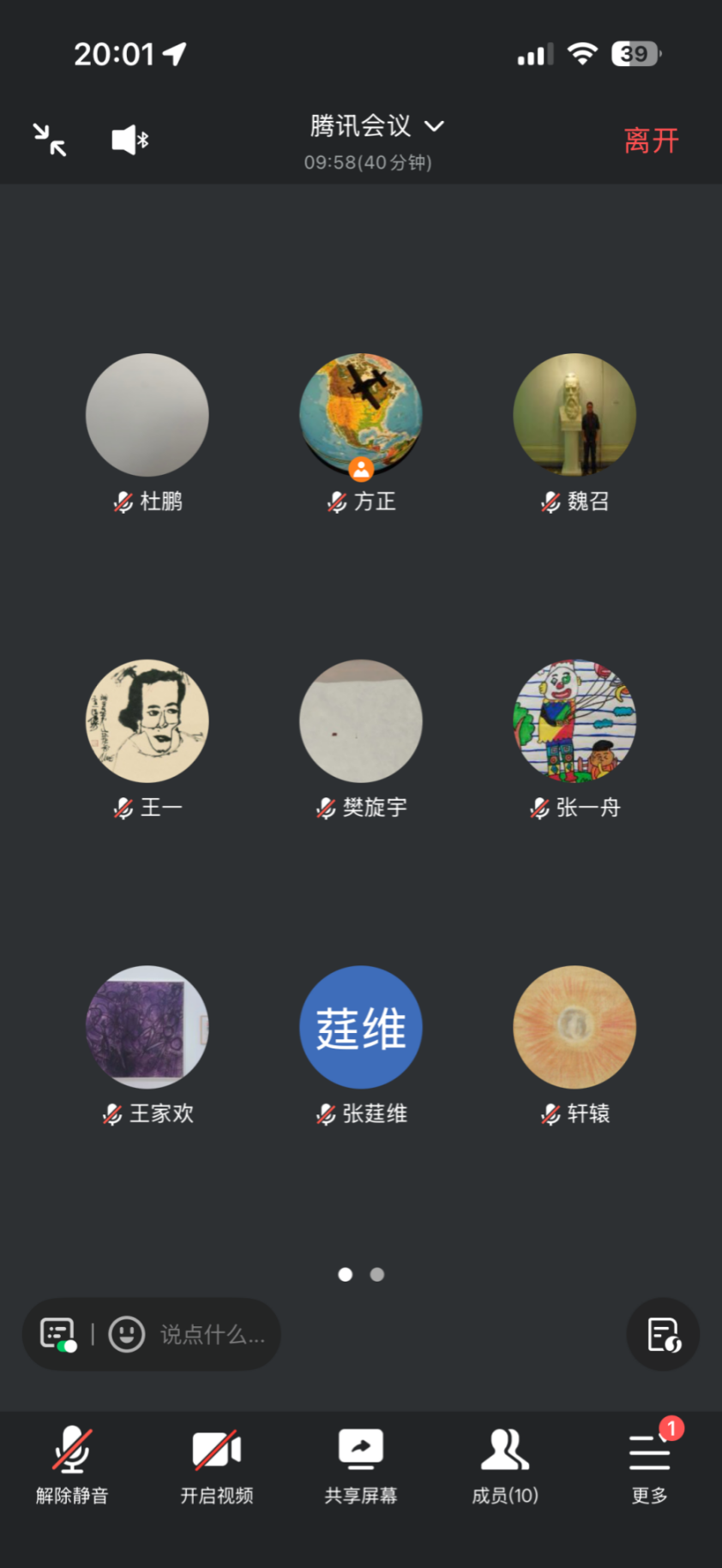The width and height of the screenshot is (722, 1568).
Task: Select participant 王家欢's avatar
Action: (x=147, y=1027)
